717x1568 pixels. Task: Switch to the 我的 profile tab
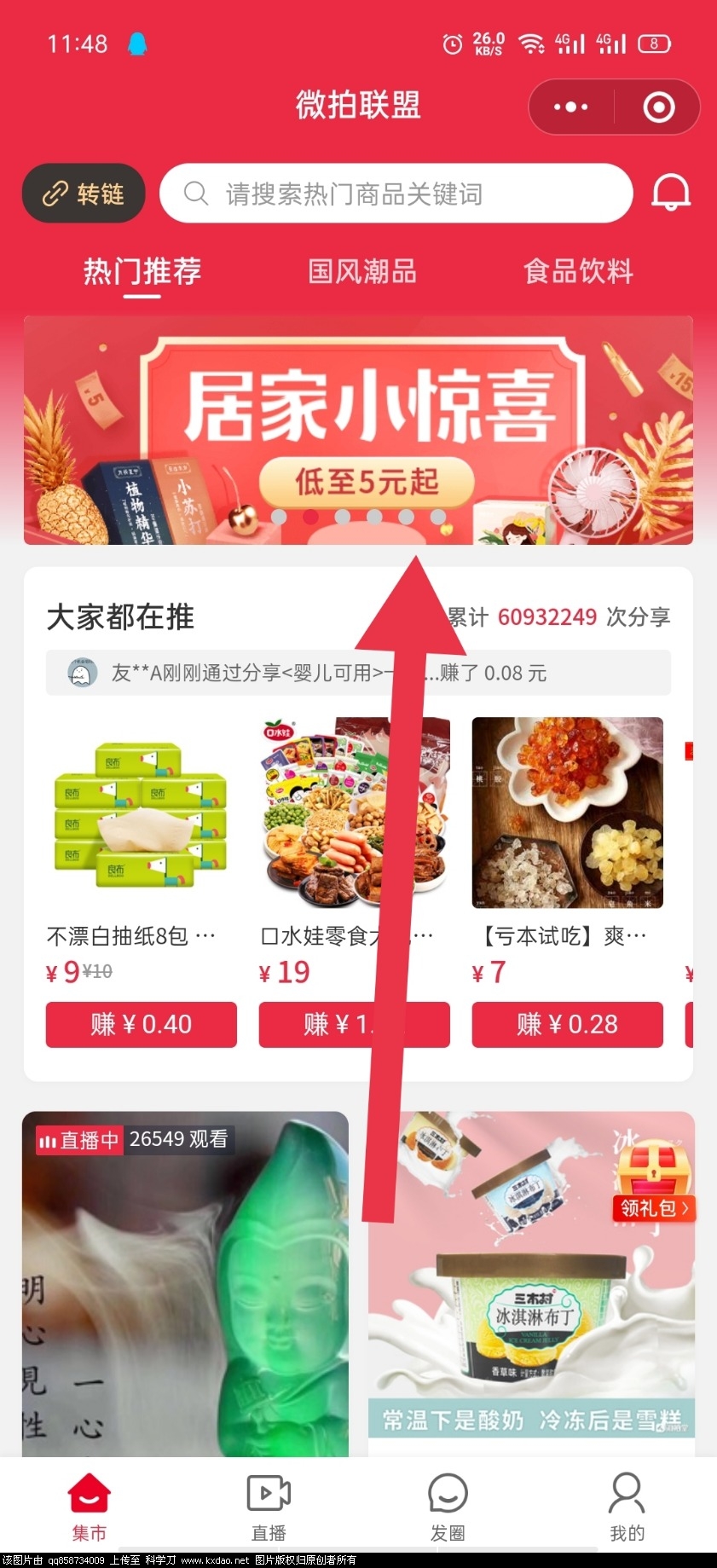coord(627,1507)
